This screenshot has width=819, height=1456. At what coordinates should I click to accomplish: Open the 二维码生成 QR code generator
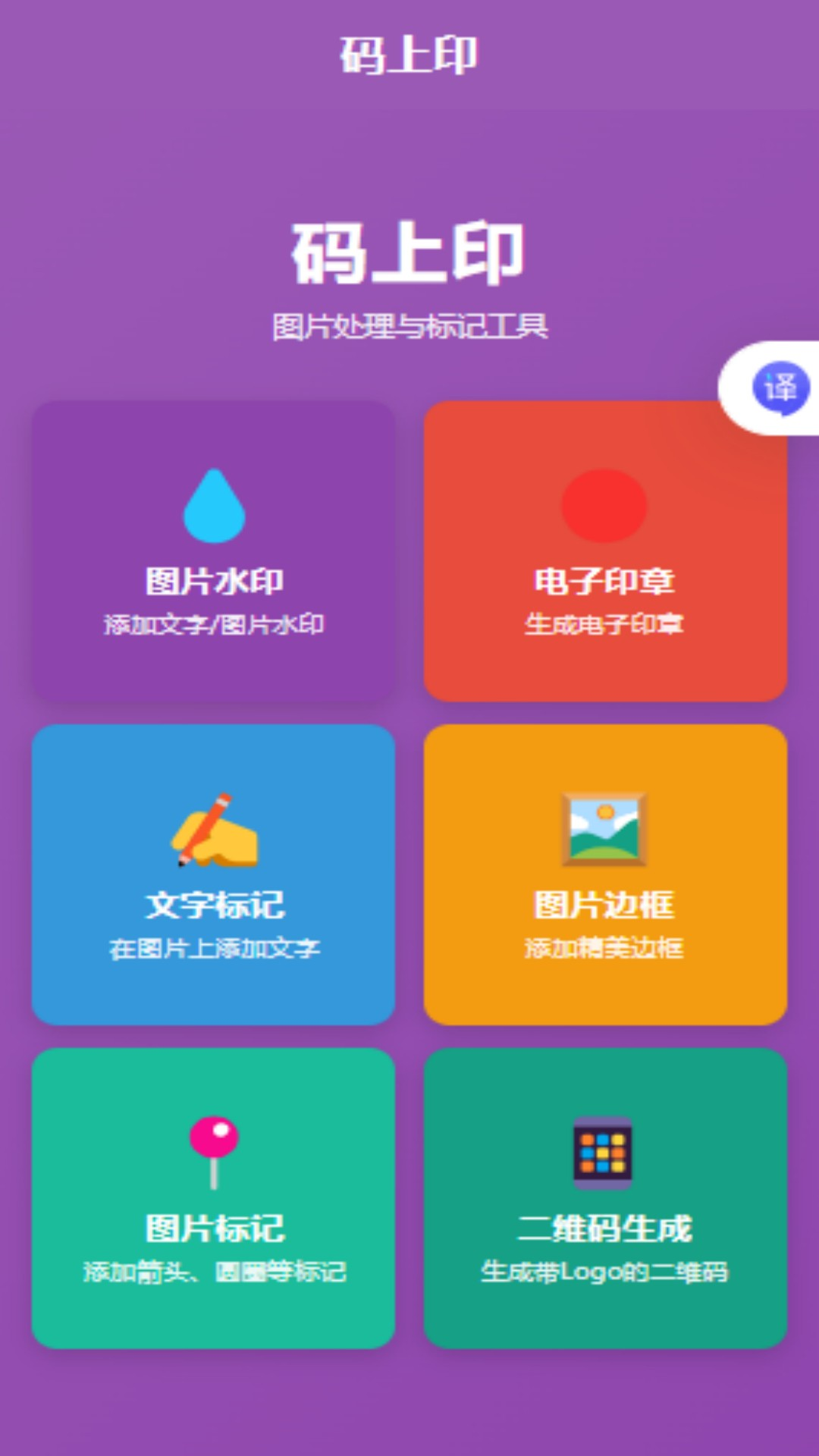coord(604,1198)
